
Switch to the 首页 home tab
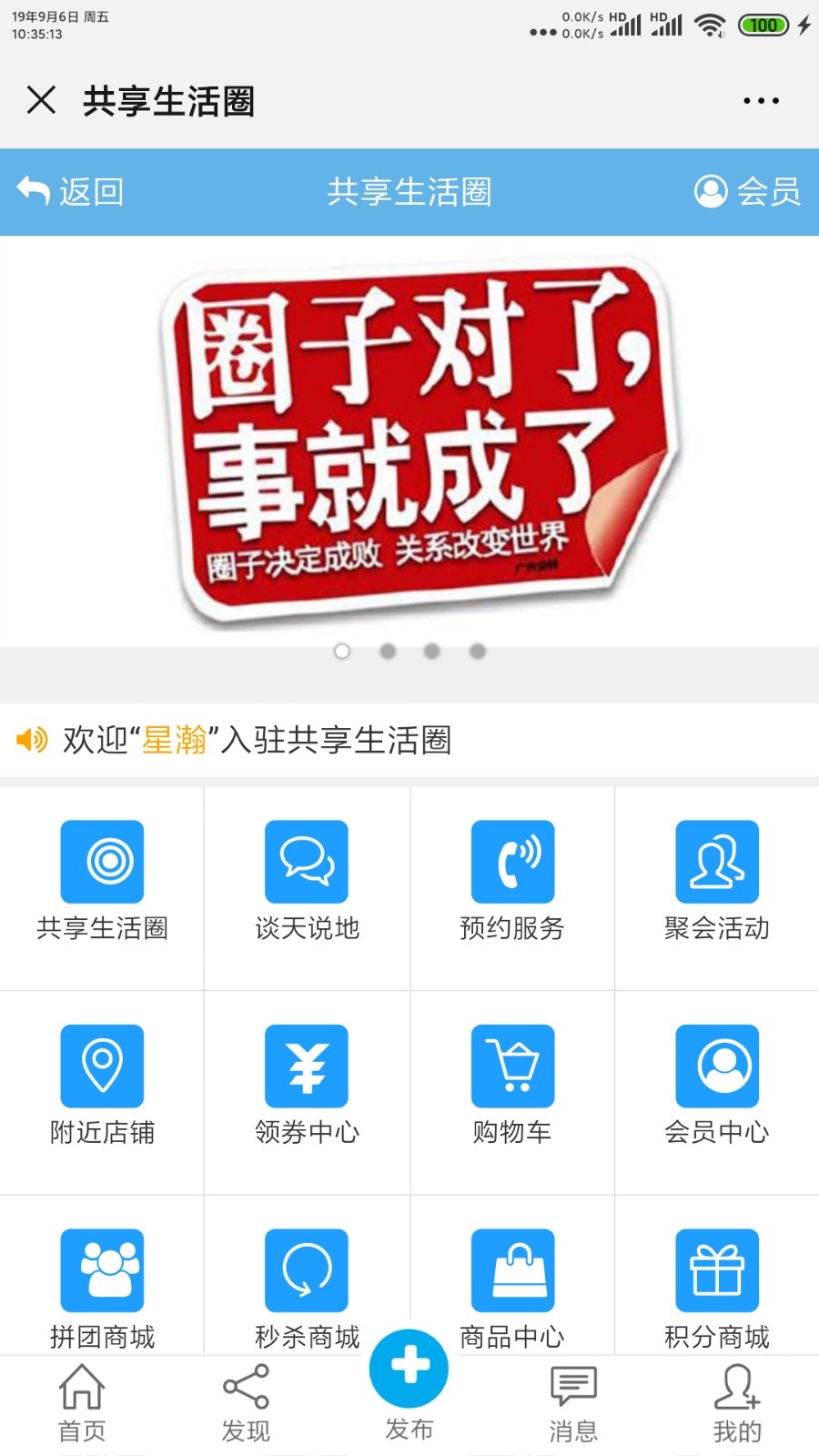(x=82, y=1404)
